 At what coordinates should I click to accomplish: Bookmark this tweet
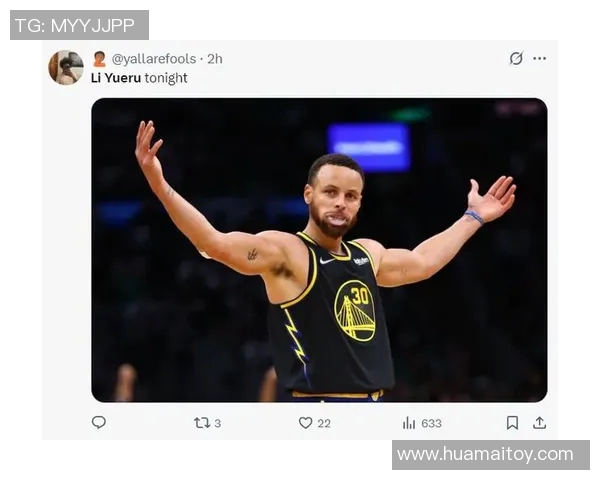pos(512,423)
